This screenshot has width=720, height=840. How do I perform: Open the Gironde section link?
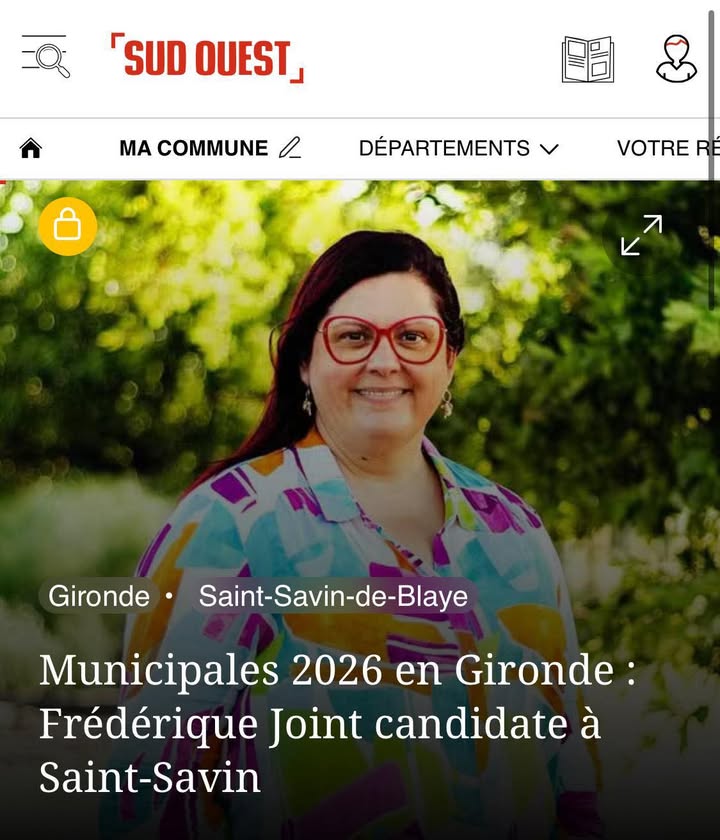pos(99,597)
